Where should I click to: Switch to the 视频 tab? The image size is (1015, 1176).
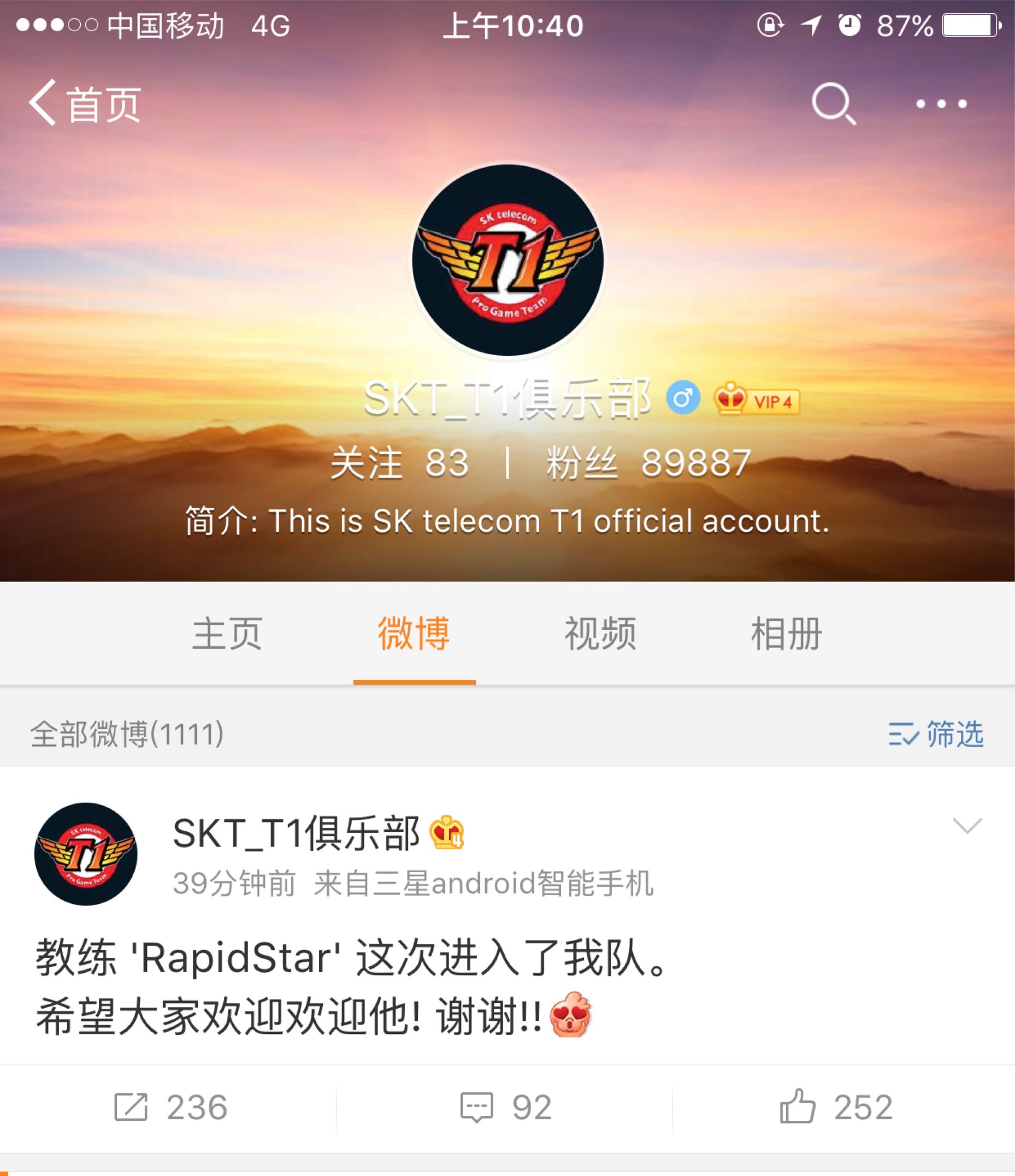pyautogui.click(x=599, y=637)
